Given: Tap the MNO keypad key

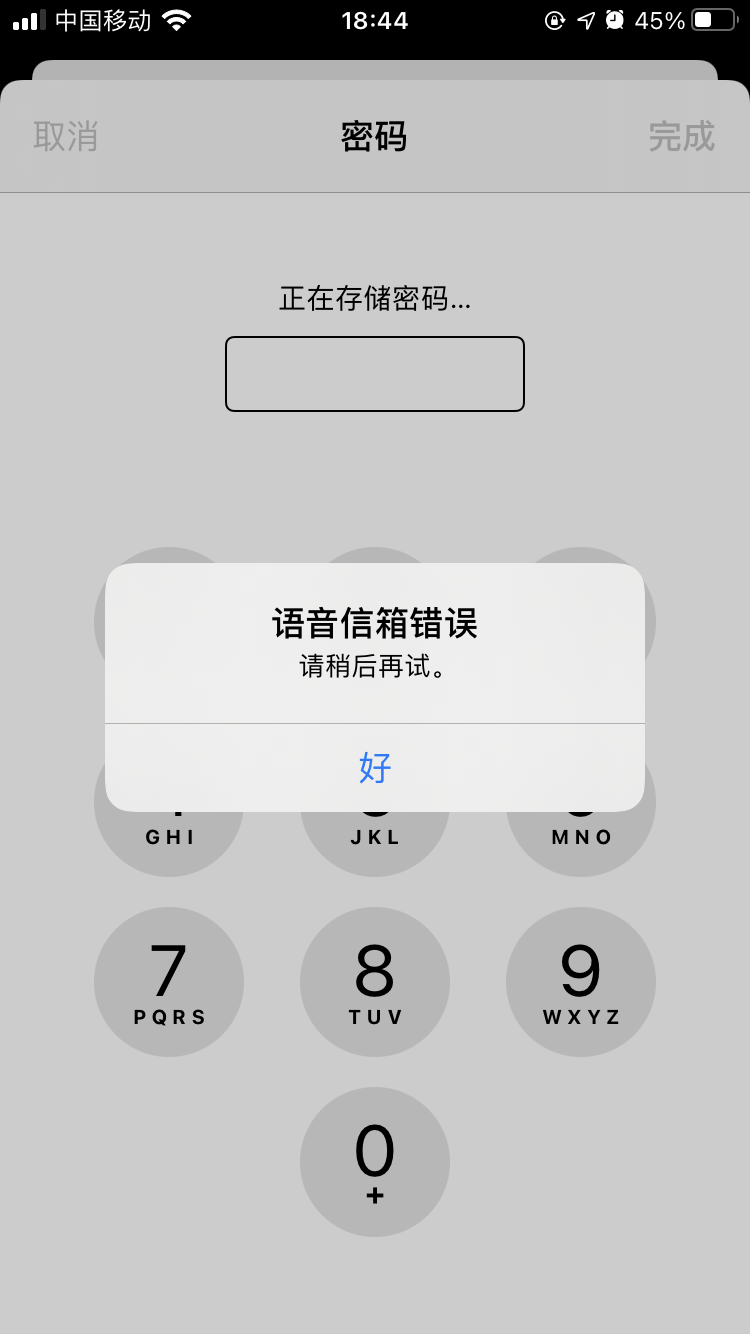Looking at the screenshot, I should point(581,838).
